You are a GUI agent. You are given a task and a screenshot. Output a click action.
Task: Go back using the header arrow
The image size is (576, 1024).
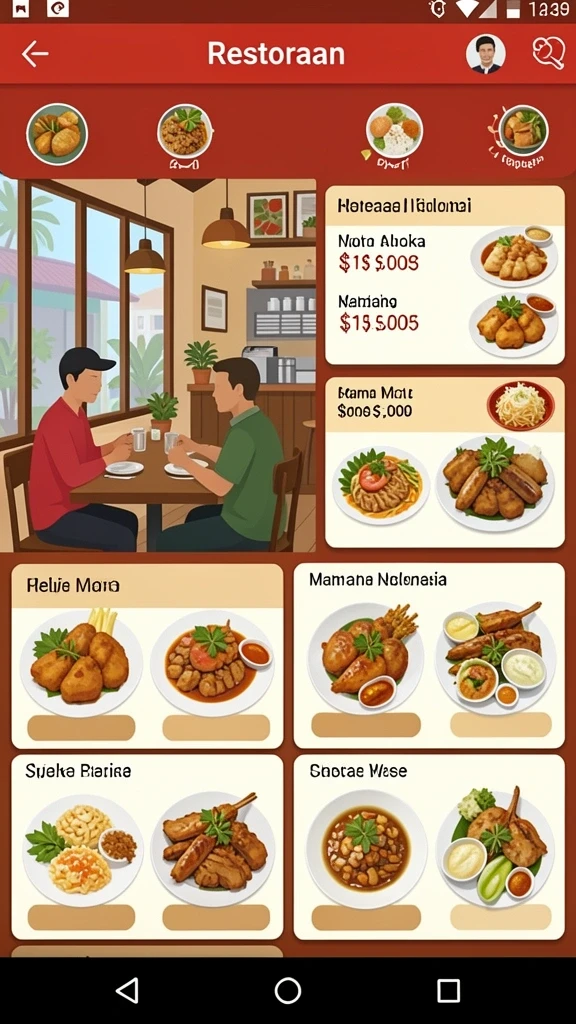(35, 54)
